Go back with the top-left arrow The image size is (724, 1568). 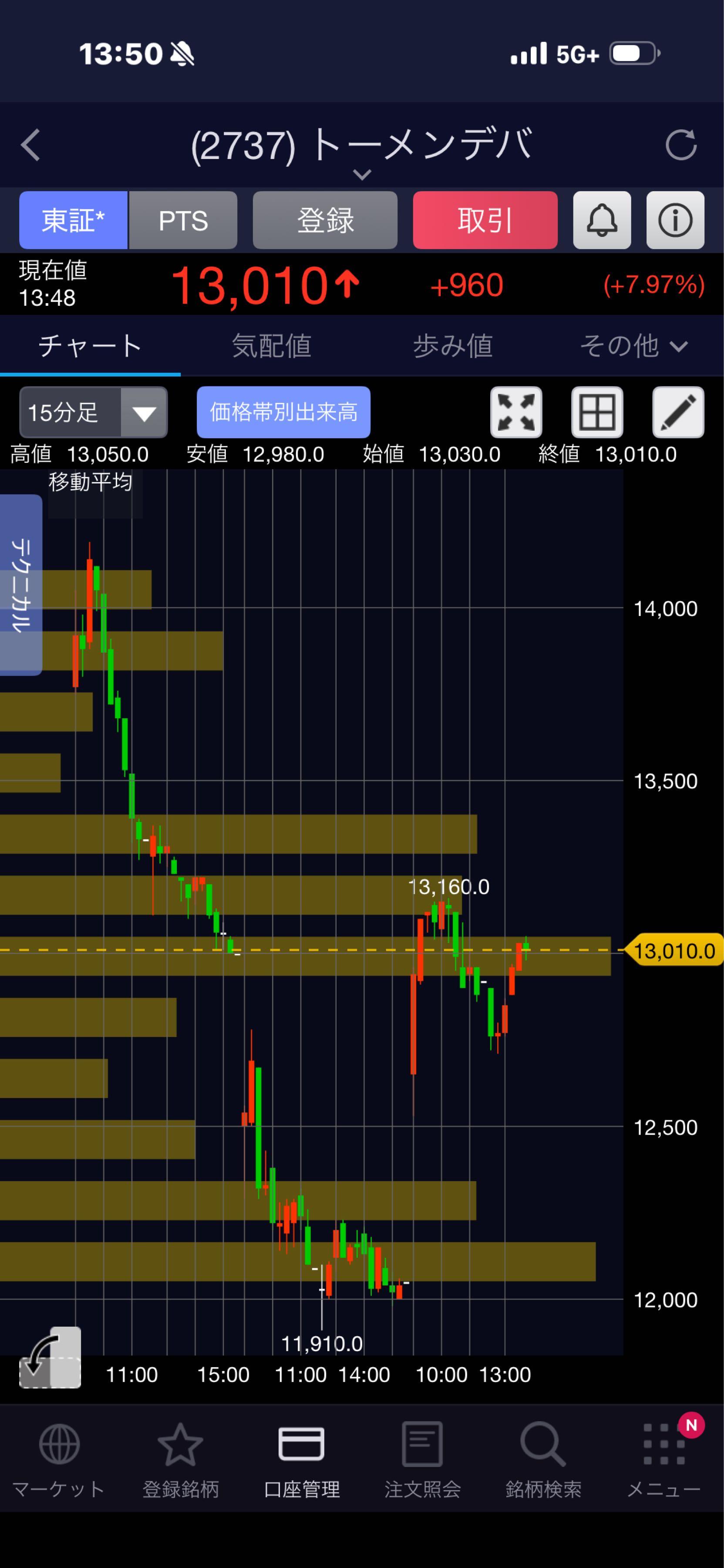(x=30, y=145)
